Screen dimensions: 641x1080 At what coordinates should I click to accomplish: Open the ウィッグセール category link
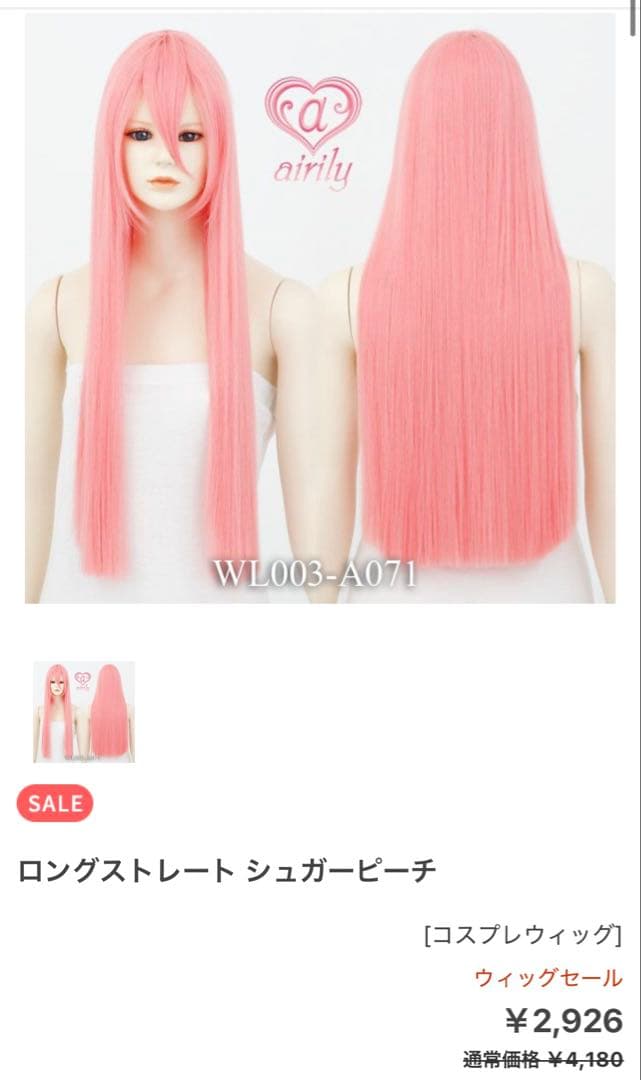548,978
